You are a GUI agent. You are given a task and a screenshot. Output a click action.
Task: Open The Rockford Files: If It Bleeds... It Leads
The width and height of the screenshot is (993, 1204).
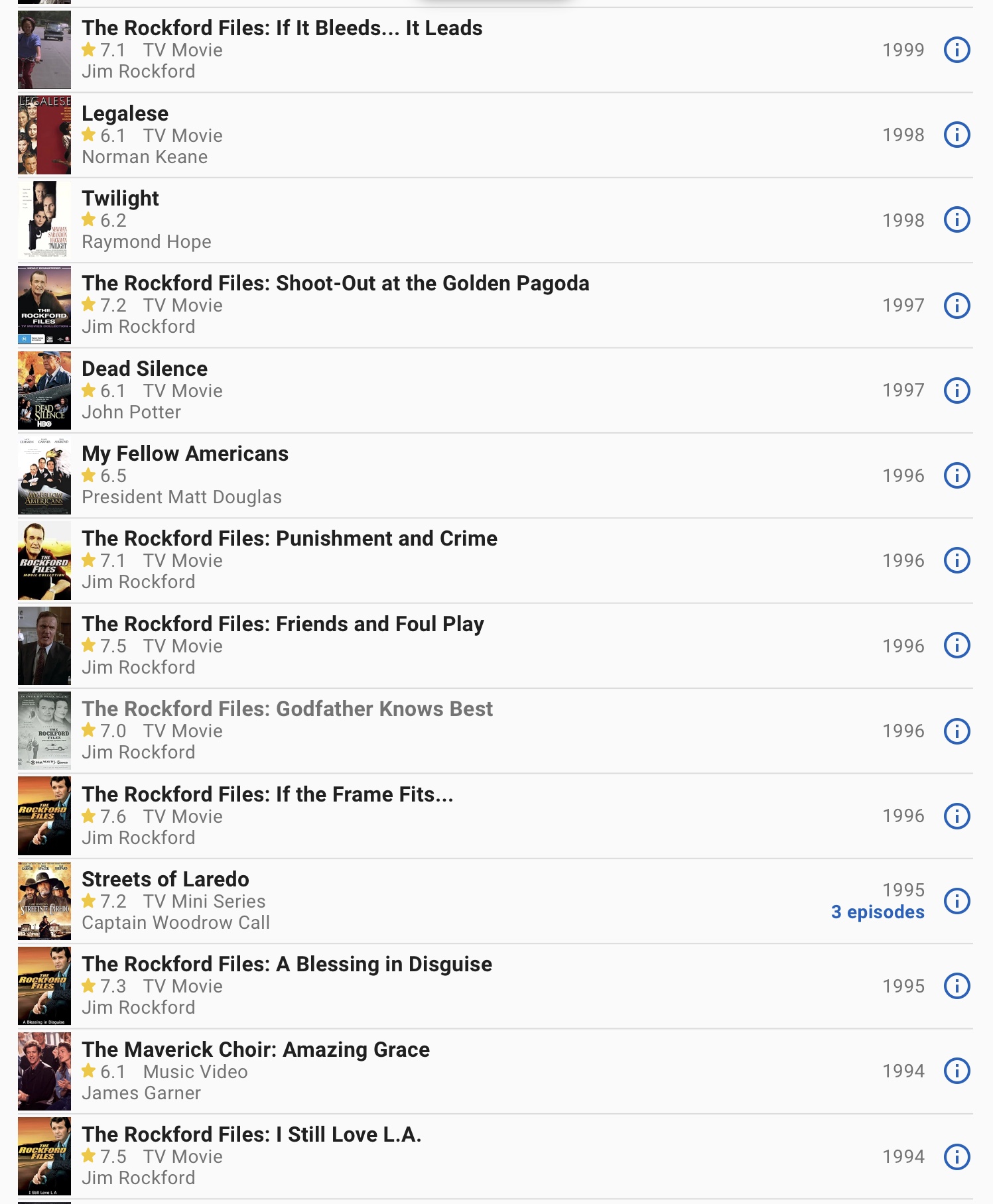click(282, 29)
